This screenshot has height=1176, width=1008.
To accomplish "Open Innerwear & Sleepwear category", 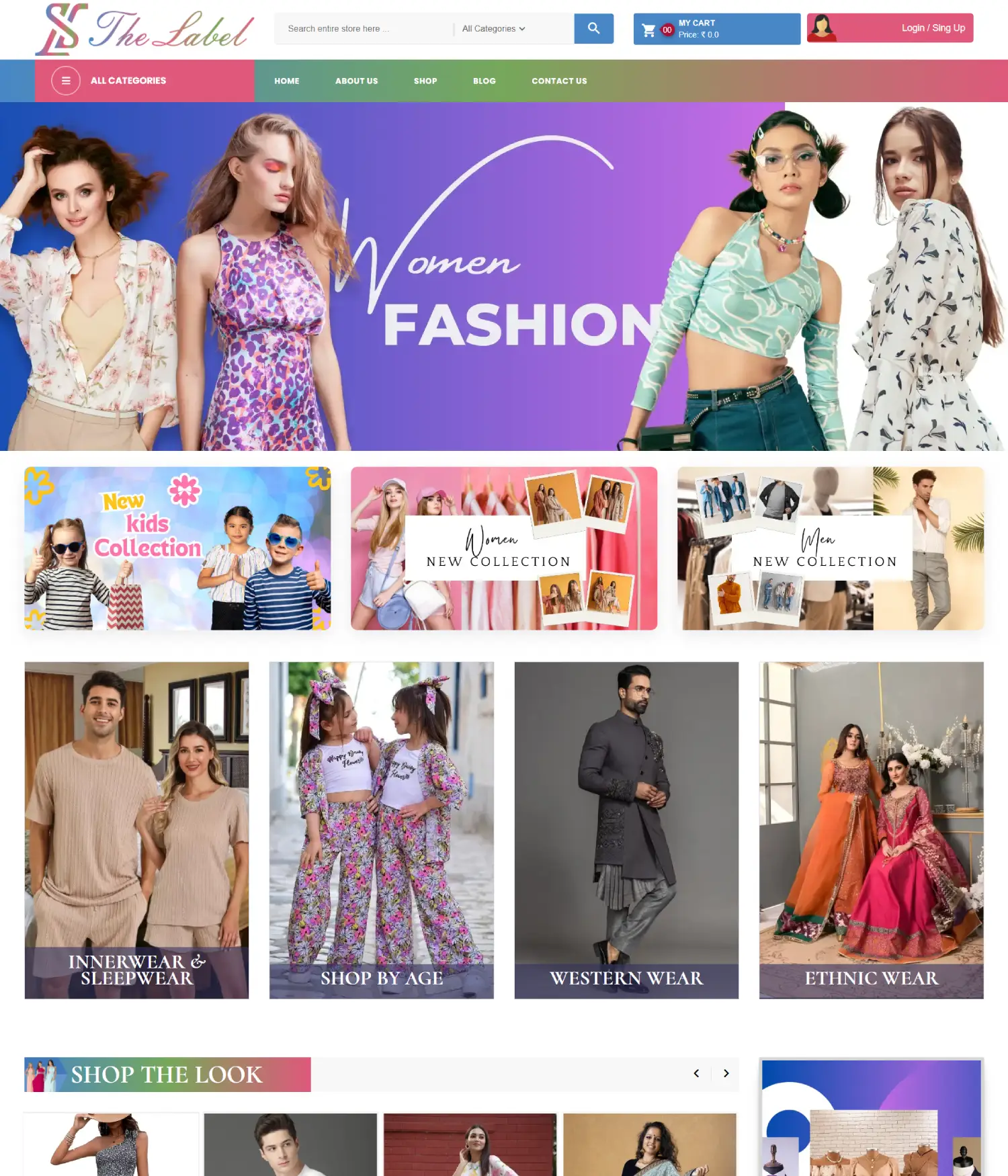I will coord(136,830).
